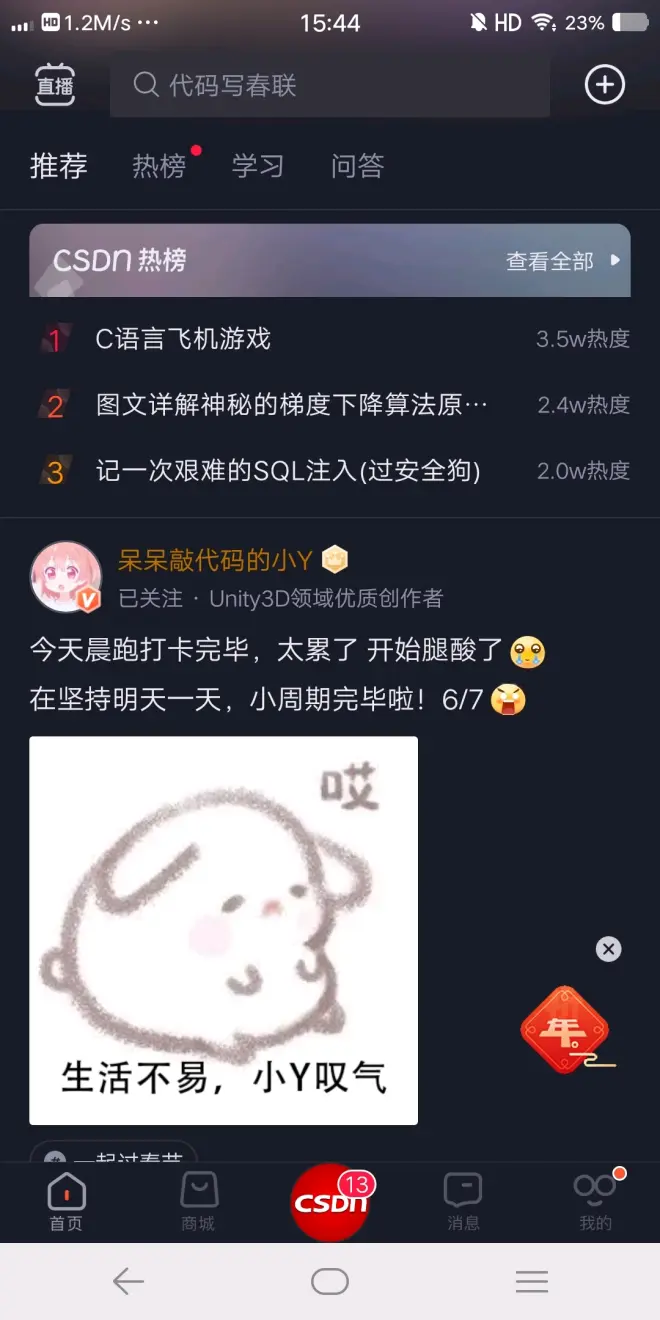Tap the system back button
This screenshot has width=660, height=1320.
128,1281
